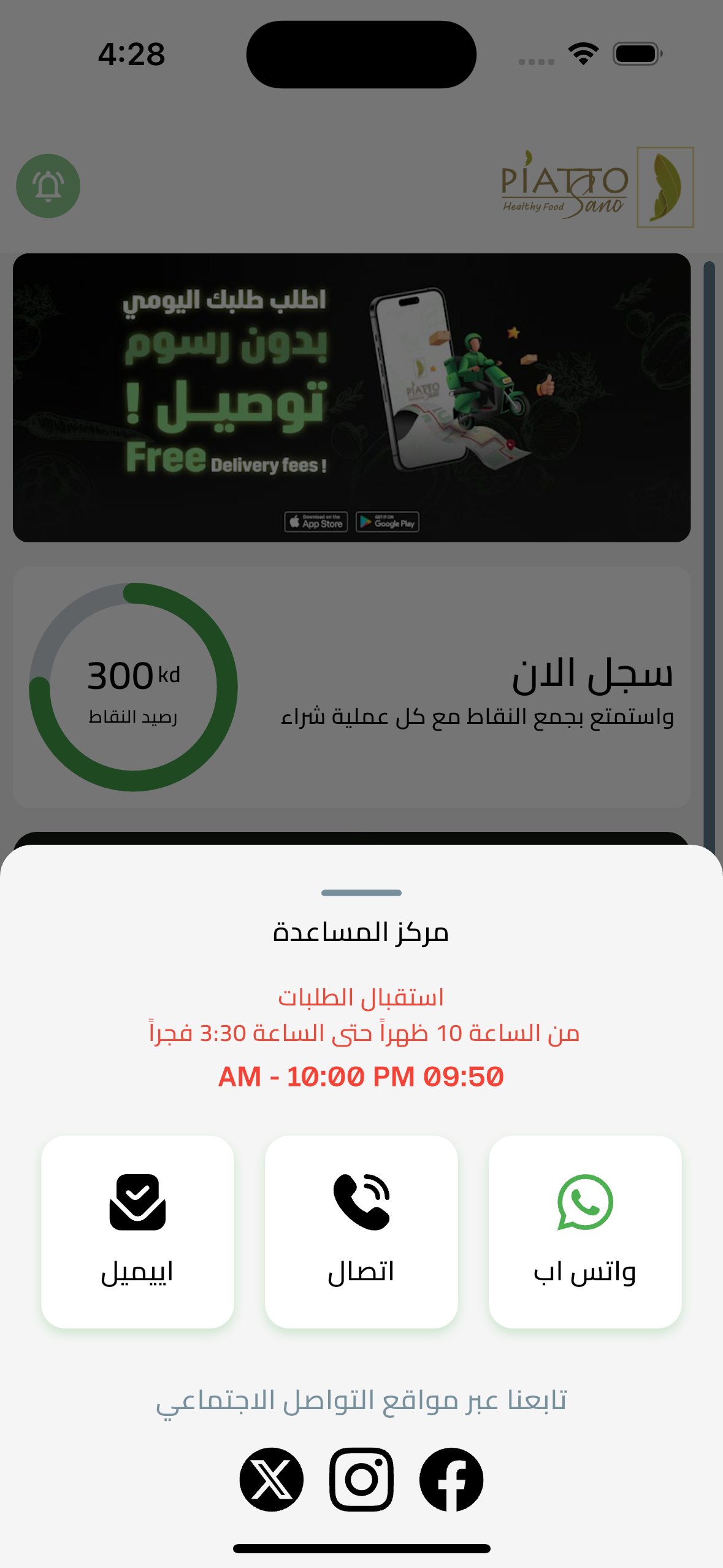Send an email using ايميل button
Image resolution: width=723 pixels, height=1568 pixels.
137,1231
